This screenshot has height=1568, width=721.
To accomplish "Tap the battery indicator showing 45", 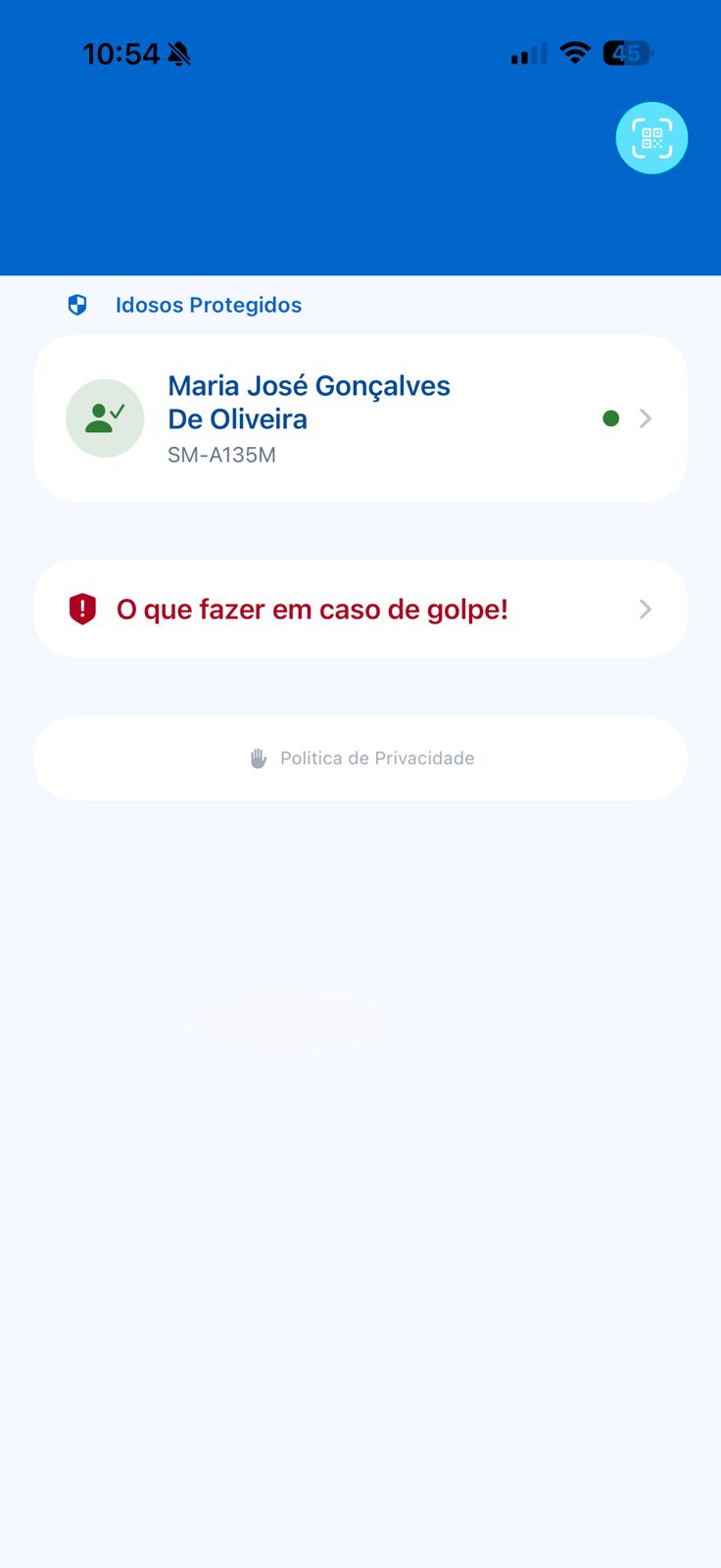I will coord(627,53).
